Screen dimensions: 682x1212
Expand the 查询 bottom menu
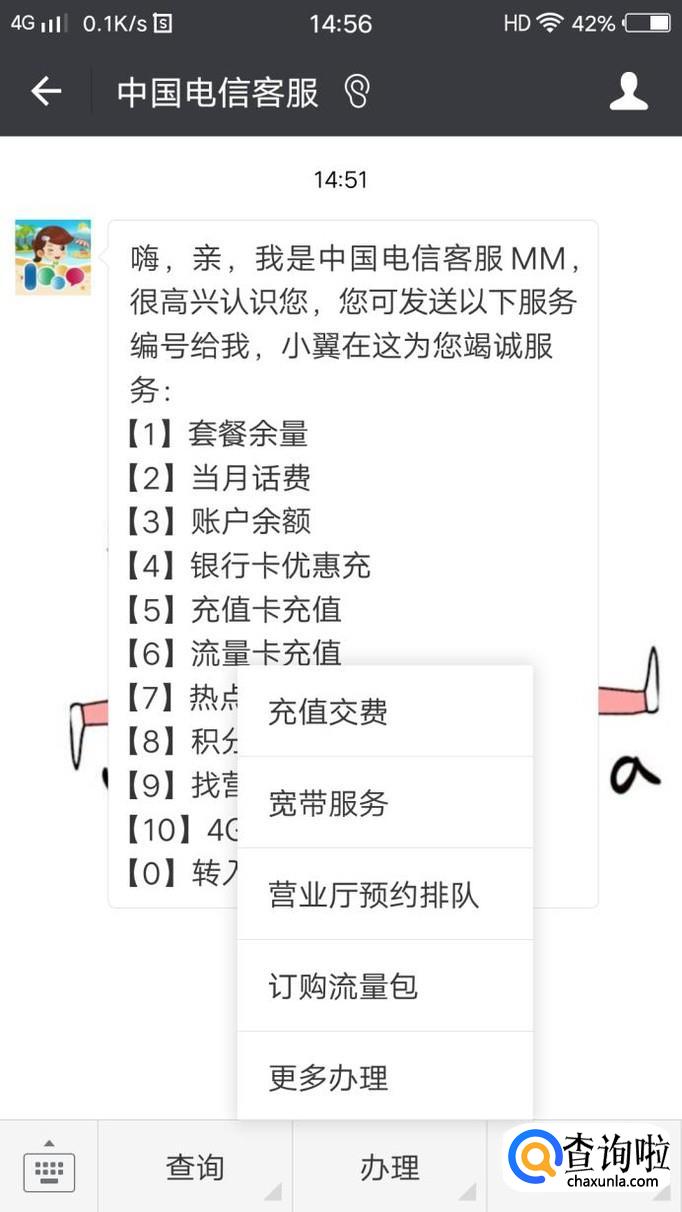click(195, 1167)
